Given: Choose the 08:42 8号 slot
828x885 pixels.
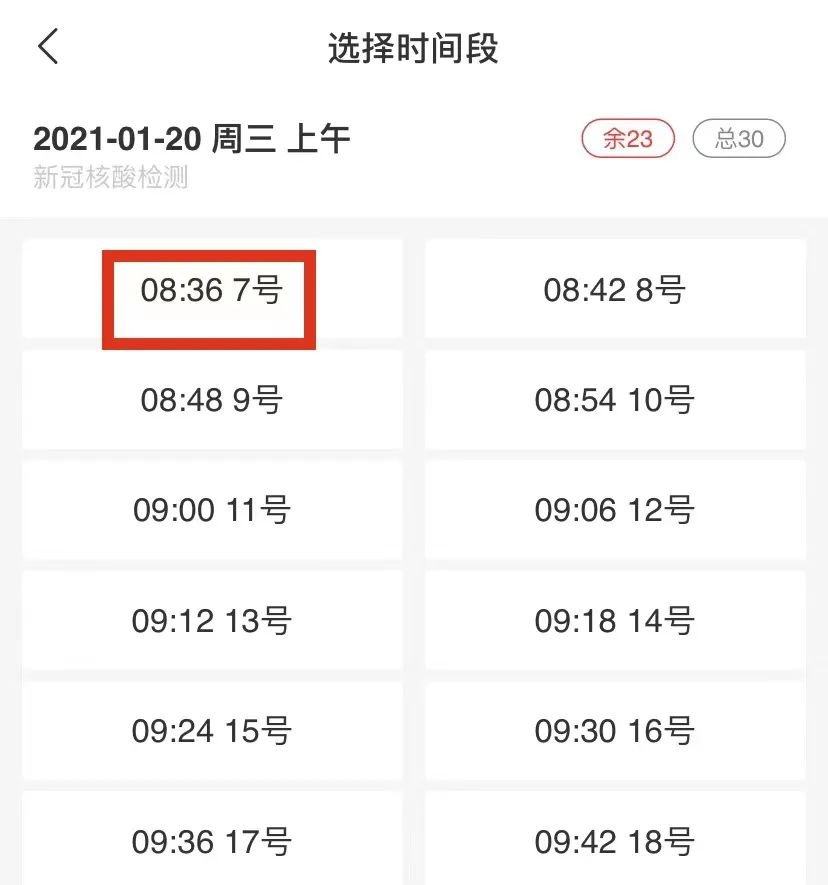Looking at the screenshot, I should click(615, 291).
